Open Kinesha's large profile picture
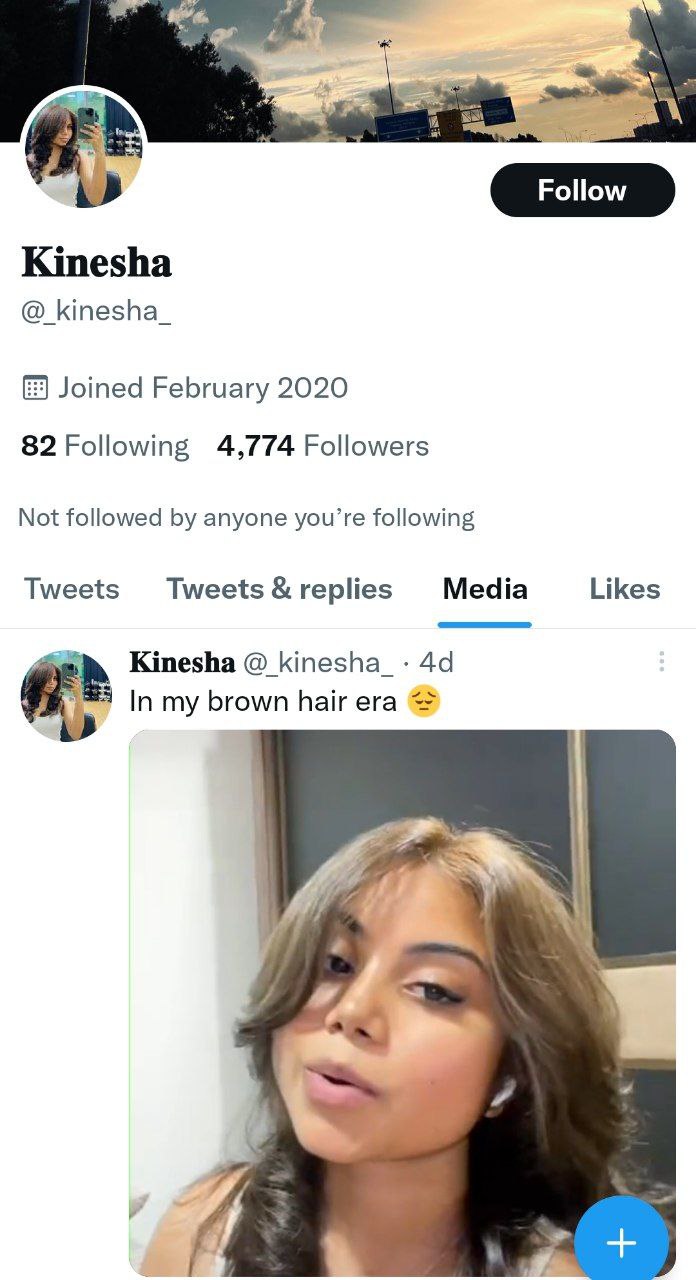696x1280 pixels. pos(83,148)
